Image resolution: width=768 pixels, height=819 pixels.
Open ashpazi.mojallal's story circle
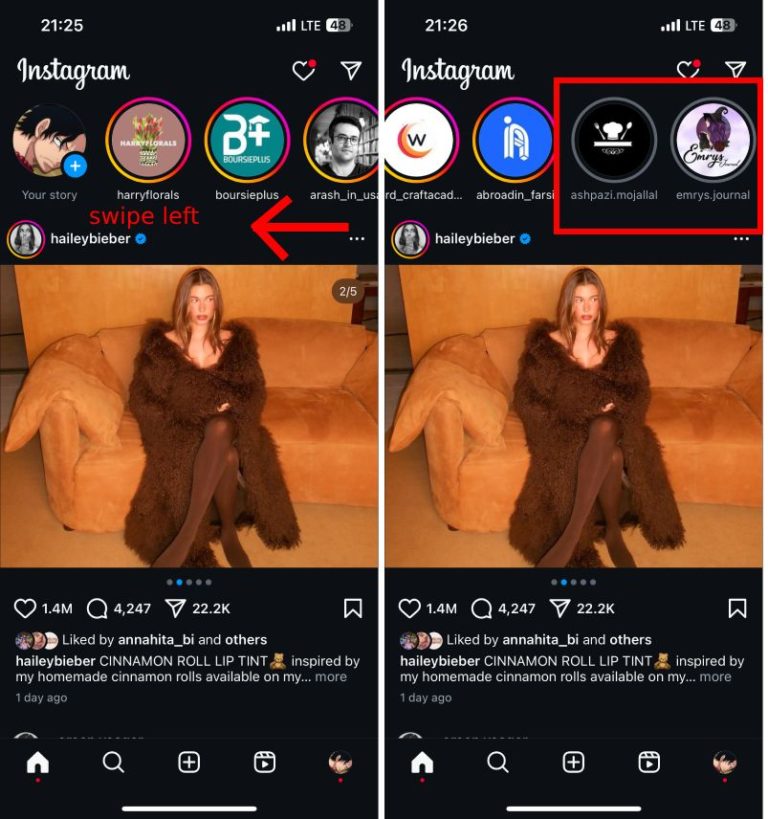[612, 141]
